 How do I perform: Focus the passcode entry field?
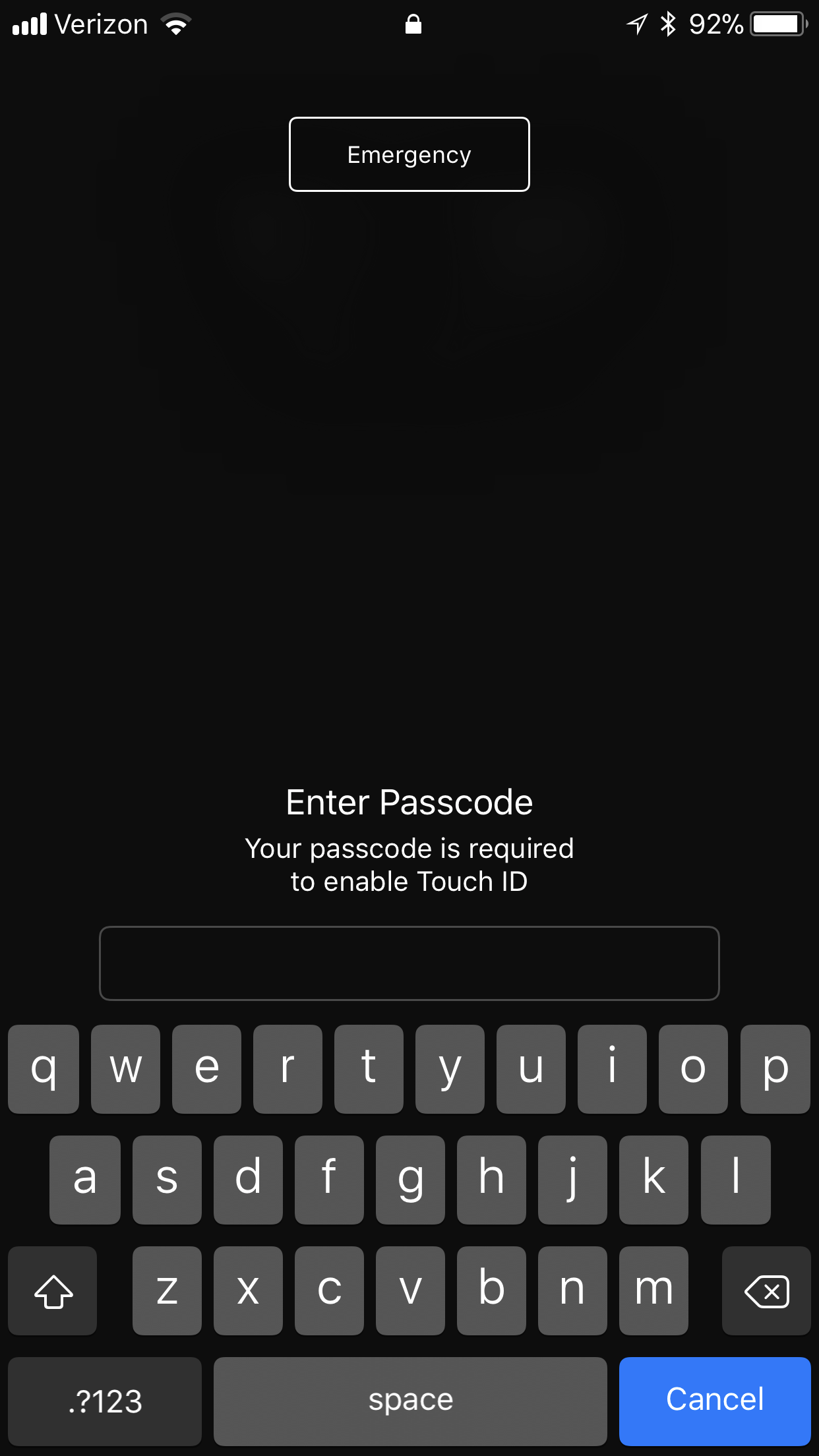click(409, 963)
